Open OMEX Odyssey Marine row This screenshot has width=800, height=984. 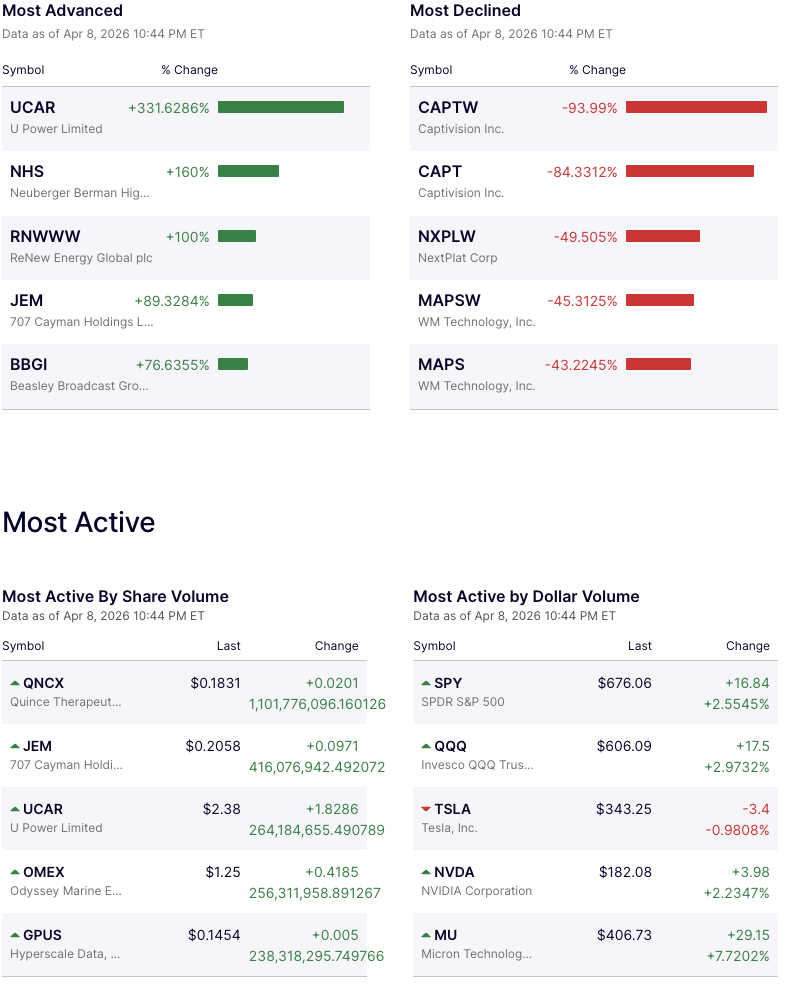click(x=43, y=873)
